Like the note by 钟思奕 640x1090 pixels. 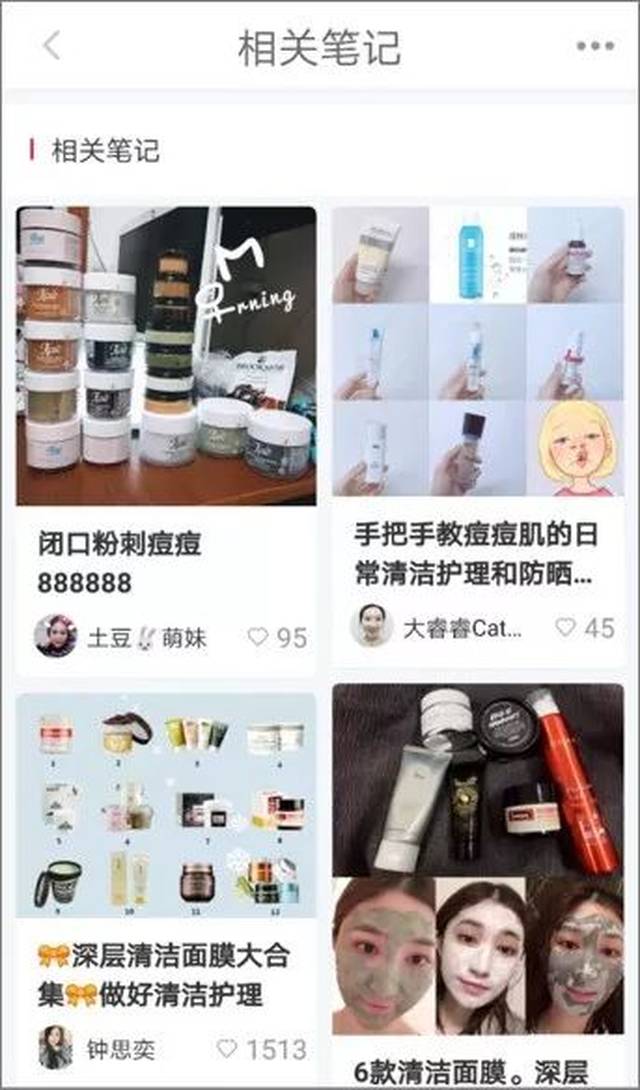[229, 1048]
